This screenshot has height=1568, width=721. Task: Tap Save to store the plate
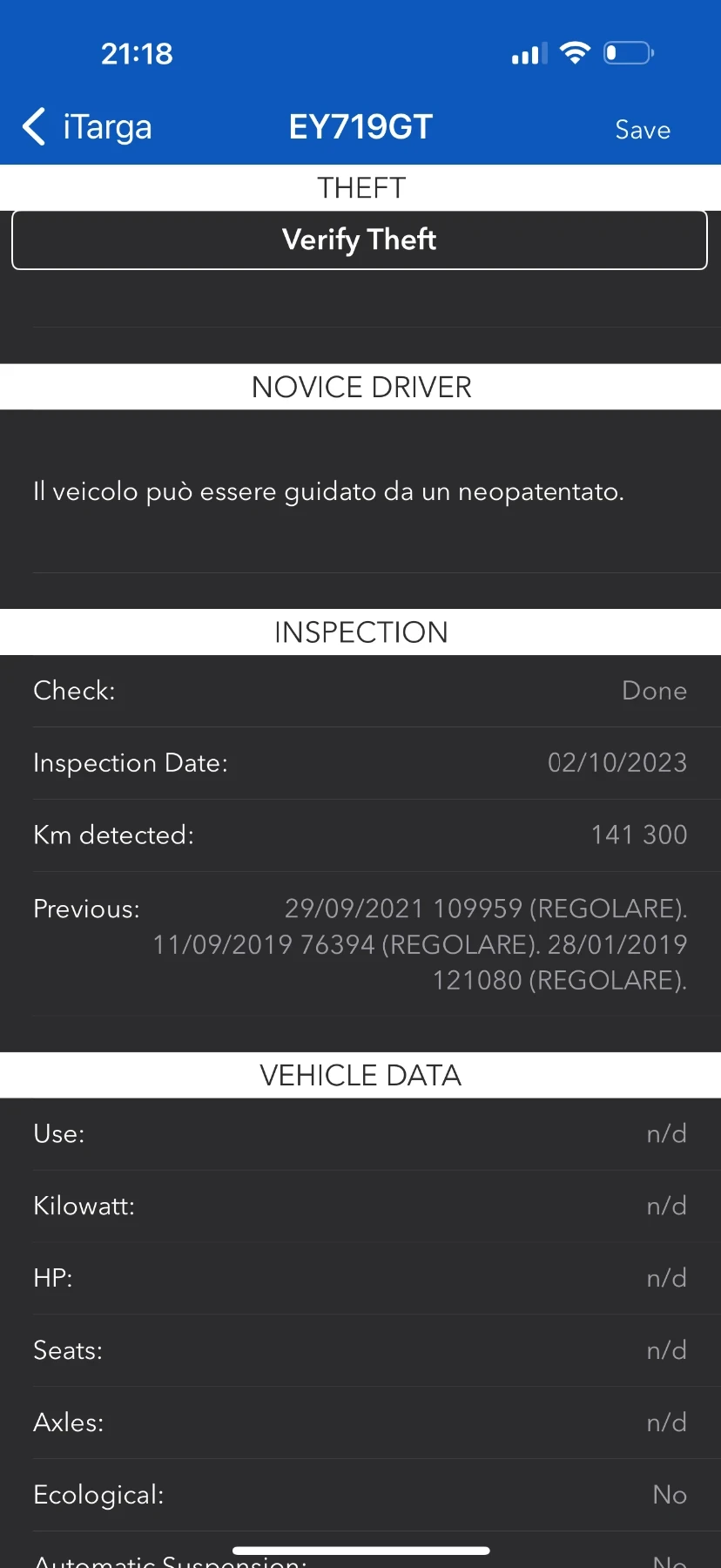pos(643,129)
